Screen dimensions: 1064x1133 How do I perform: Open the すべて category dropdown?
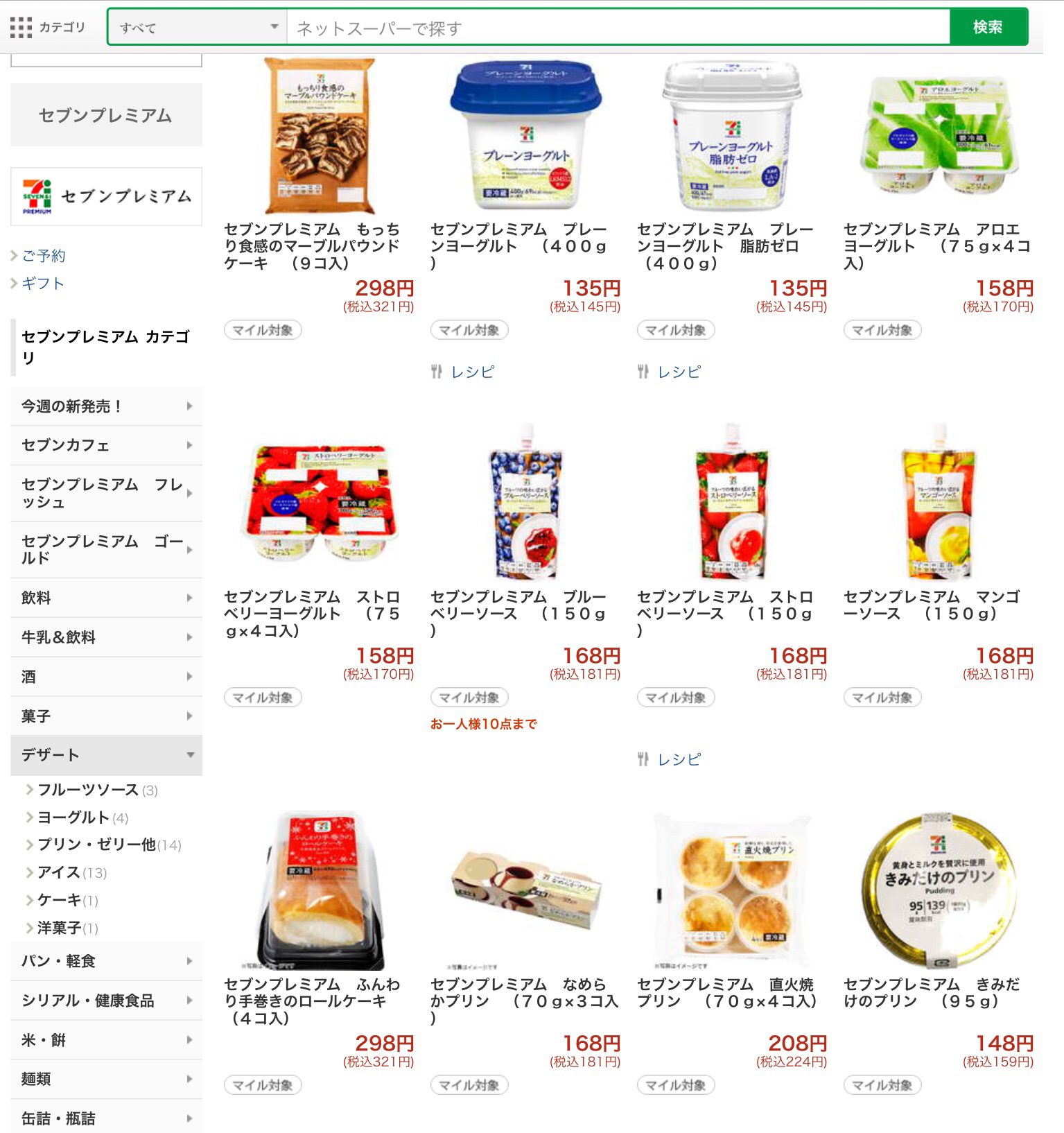click(x=198, y=28)
